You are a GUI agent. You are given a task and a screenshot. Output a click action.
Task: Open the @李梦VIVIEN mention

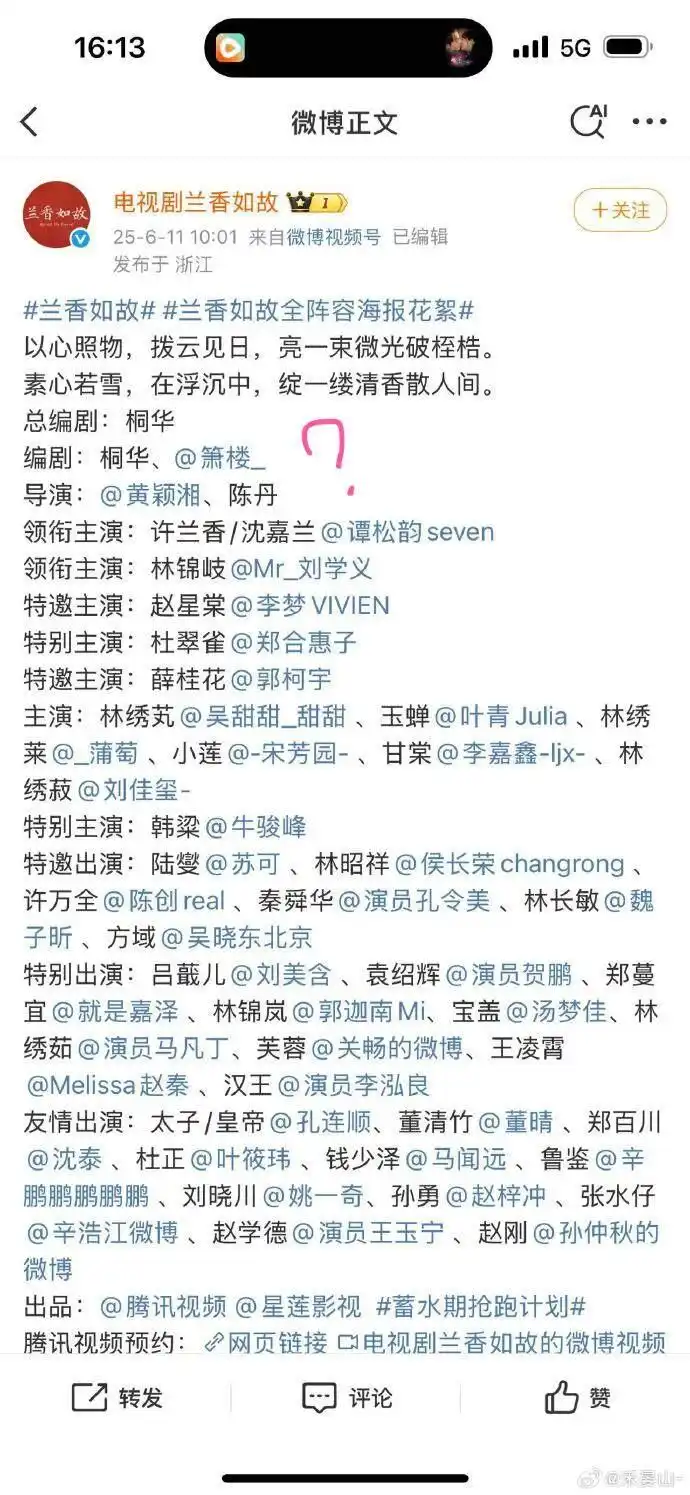[310, 605]
